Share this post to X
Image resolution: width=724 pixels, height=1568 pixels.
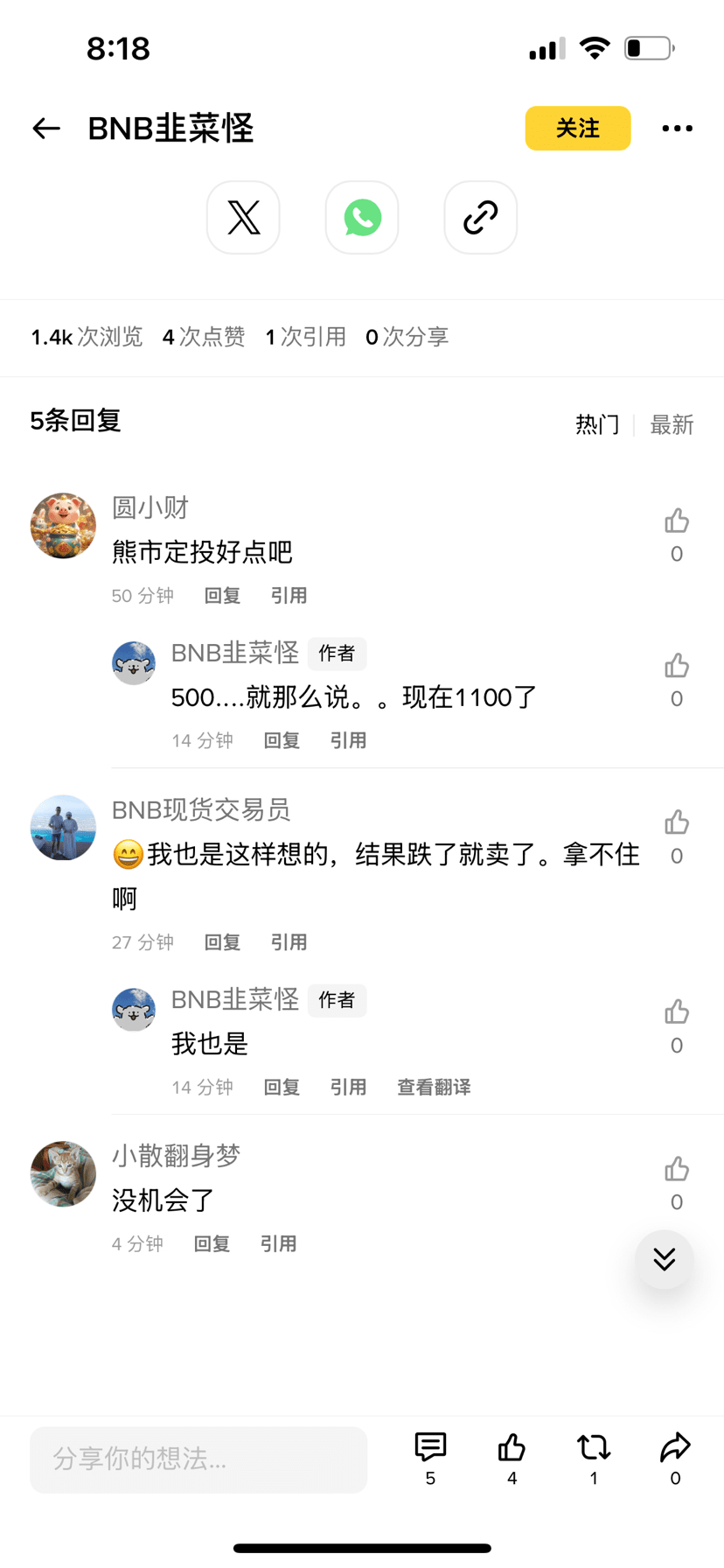(x=243, y=217)
